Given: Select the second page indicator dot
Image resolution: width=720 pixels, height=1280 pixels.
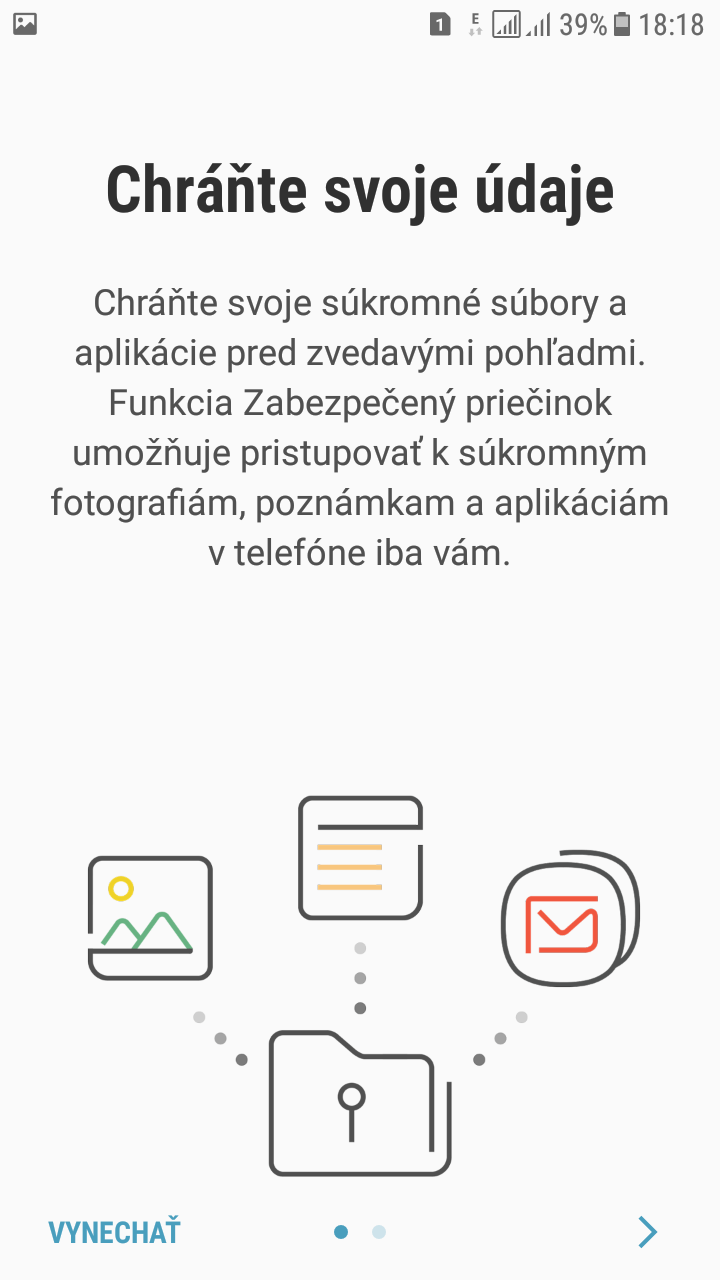Looking at the screenshot, I should click(x=379, y=1232).
